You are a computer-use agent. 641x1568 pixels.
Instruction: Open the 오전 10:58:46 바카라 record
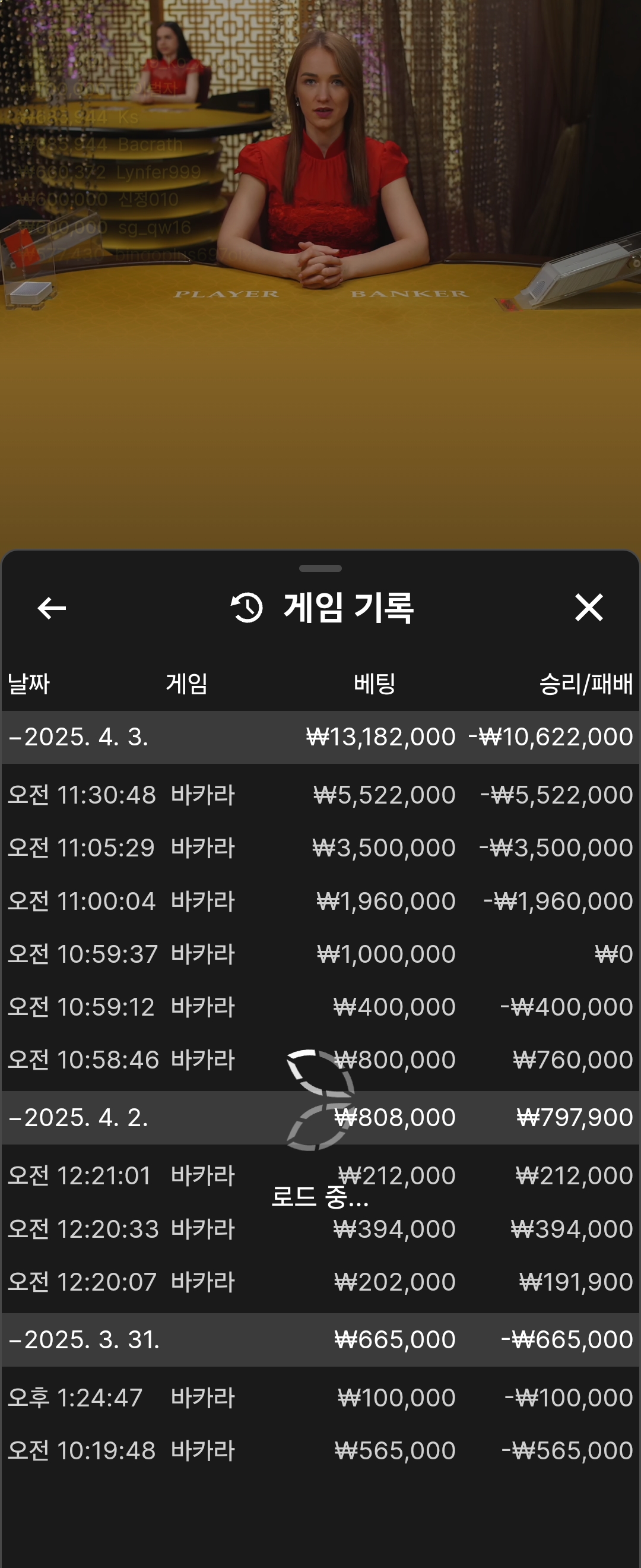320,1060
